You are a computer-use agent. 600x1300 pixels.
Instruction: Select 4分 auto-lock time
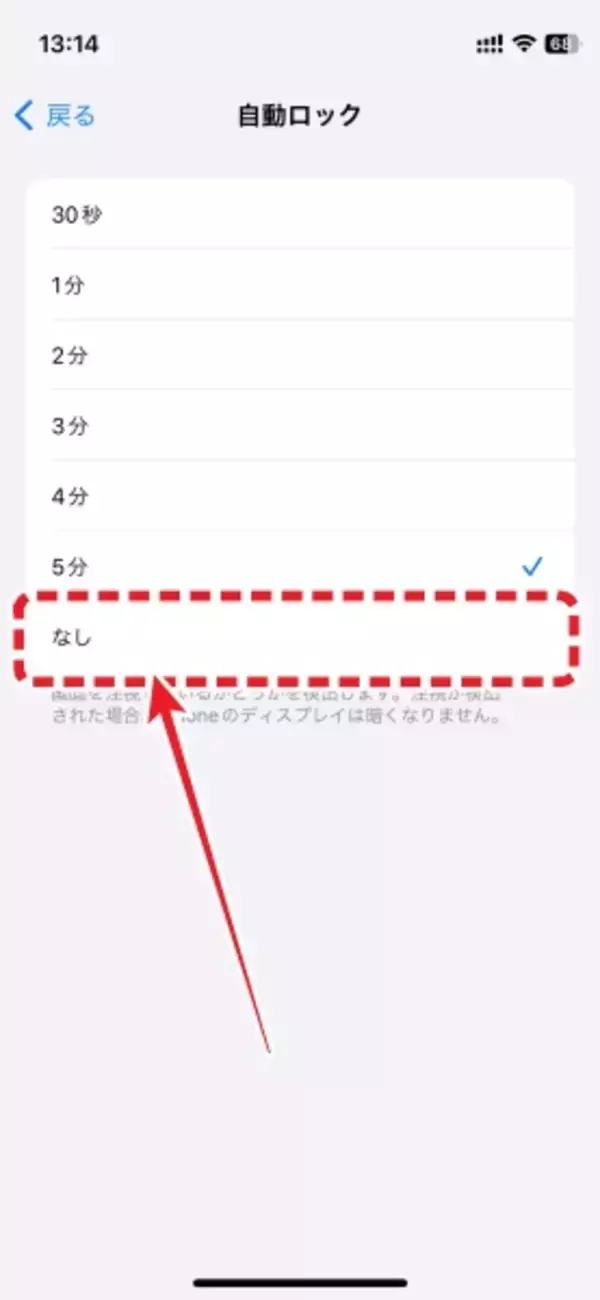pyautogui.click(x=300, y=496)
